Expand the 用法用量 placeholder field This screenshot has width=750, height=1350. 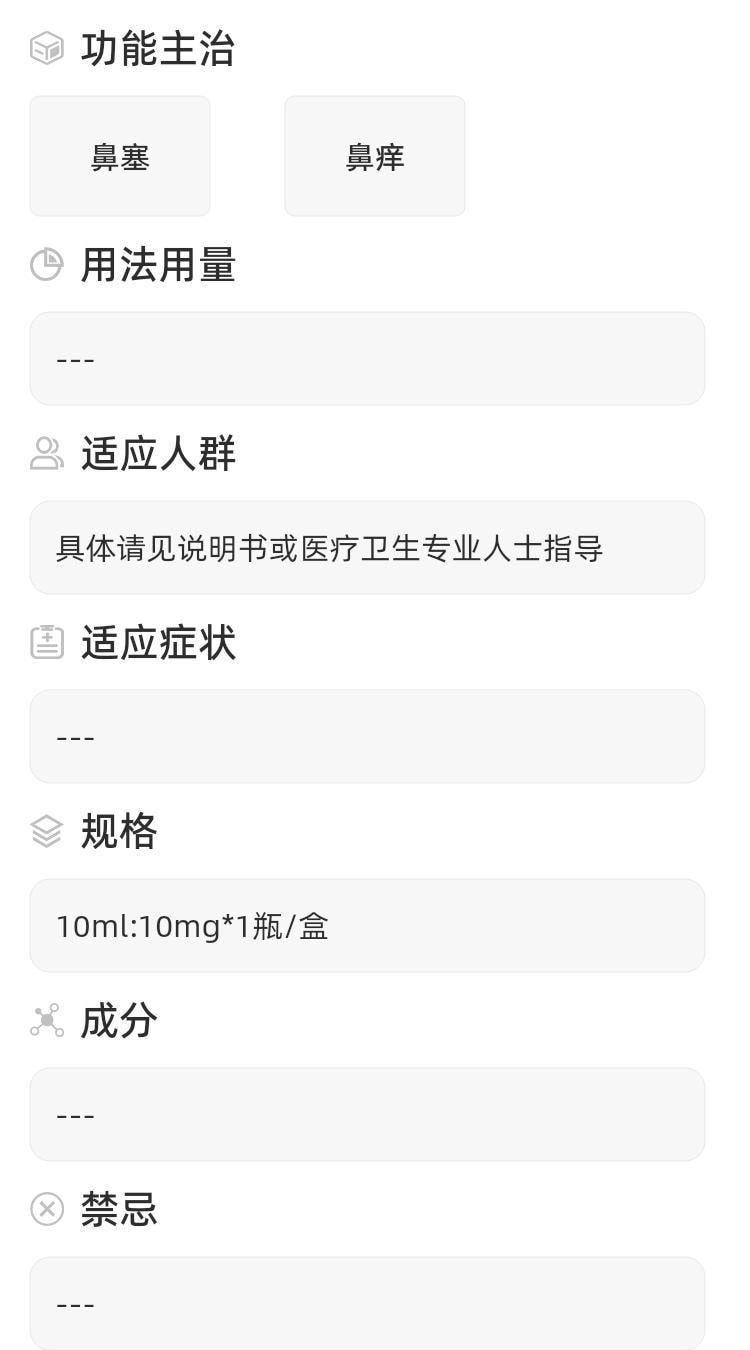click(367, 358)
